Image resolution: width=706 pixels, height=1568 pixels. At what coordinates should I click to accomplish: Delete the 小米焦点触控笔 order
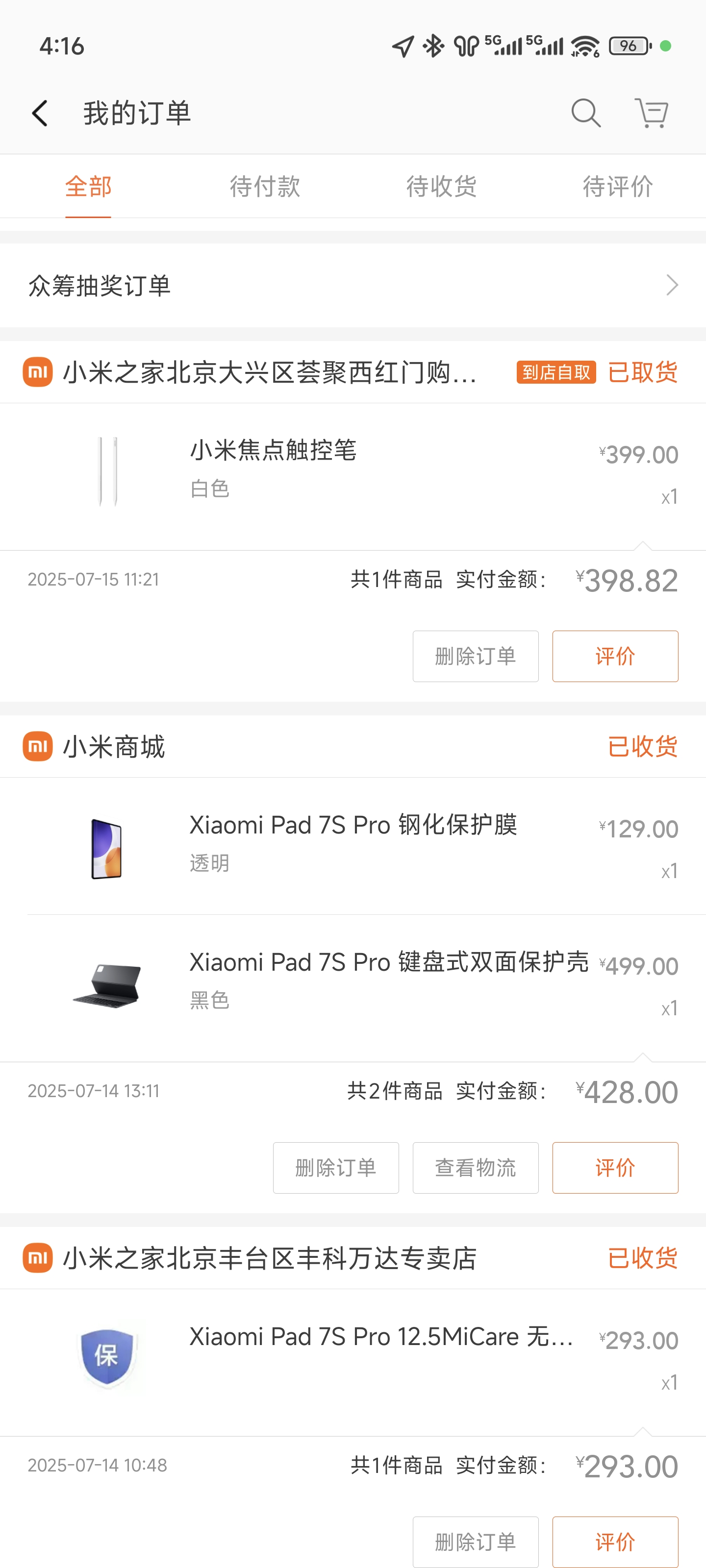point(475,656)
